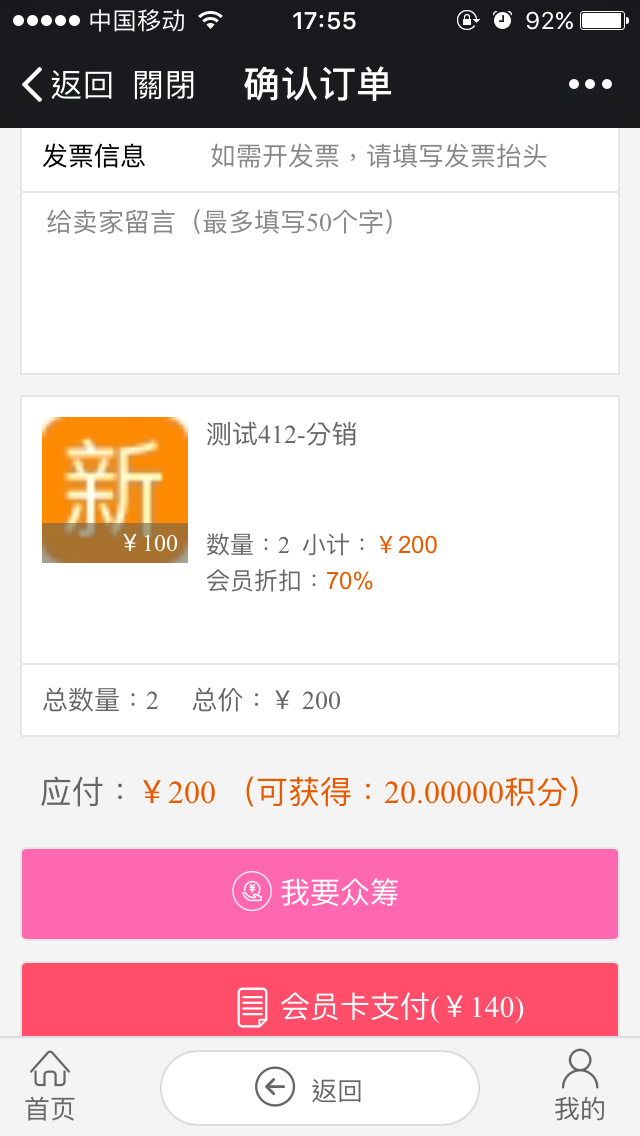Viewport: 640px width, 1136px height.
Task: Choose the 我要众筹 crowdfunding button
Action: point(320,893)
